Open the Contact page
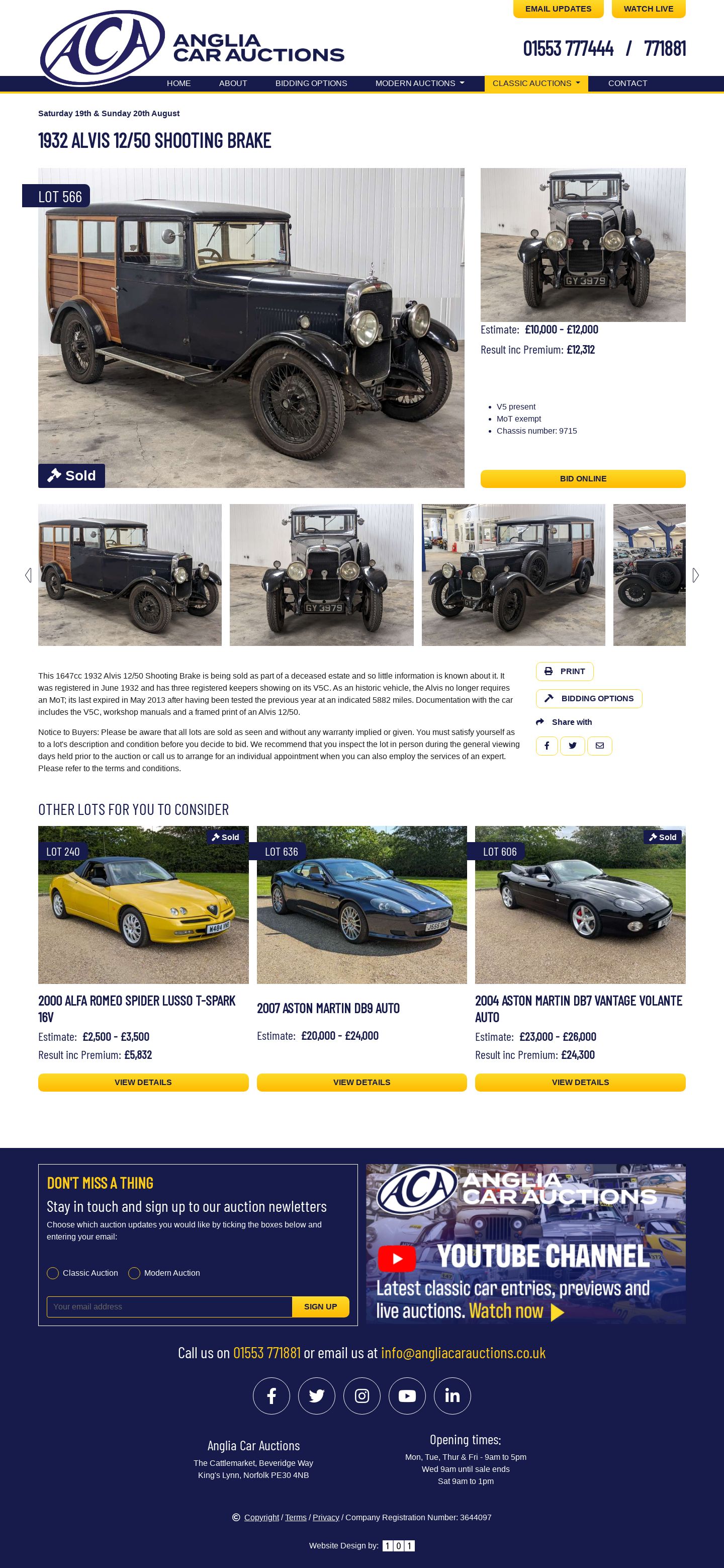 [627, 84]
